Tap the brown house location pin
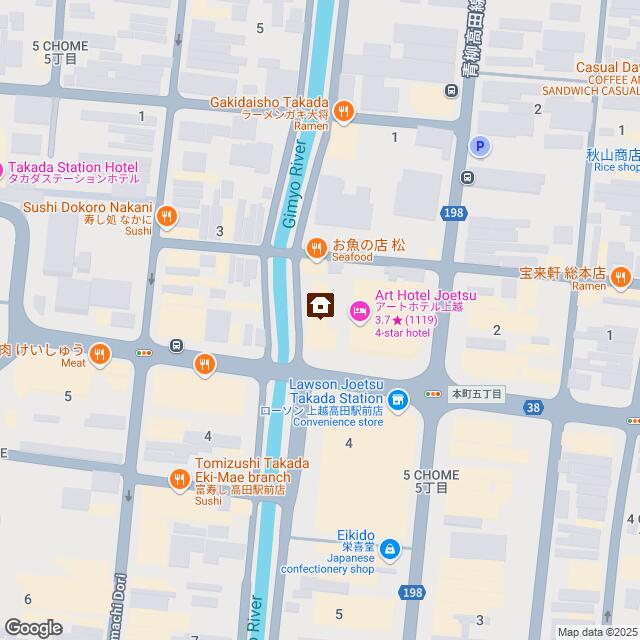Viewport: 640px width, 640px height. (x=320, y=305)
